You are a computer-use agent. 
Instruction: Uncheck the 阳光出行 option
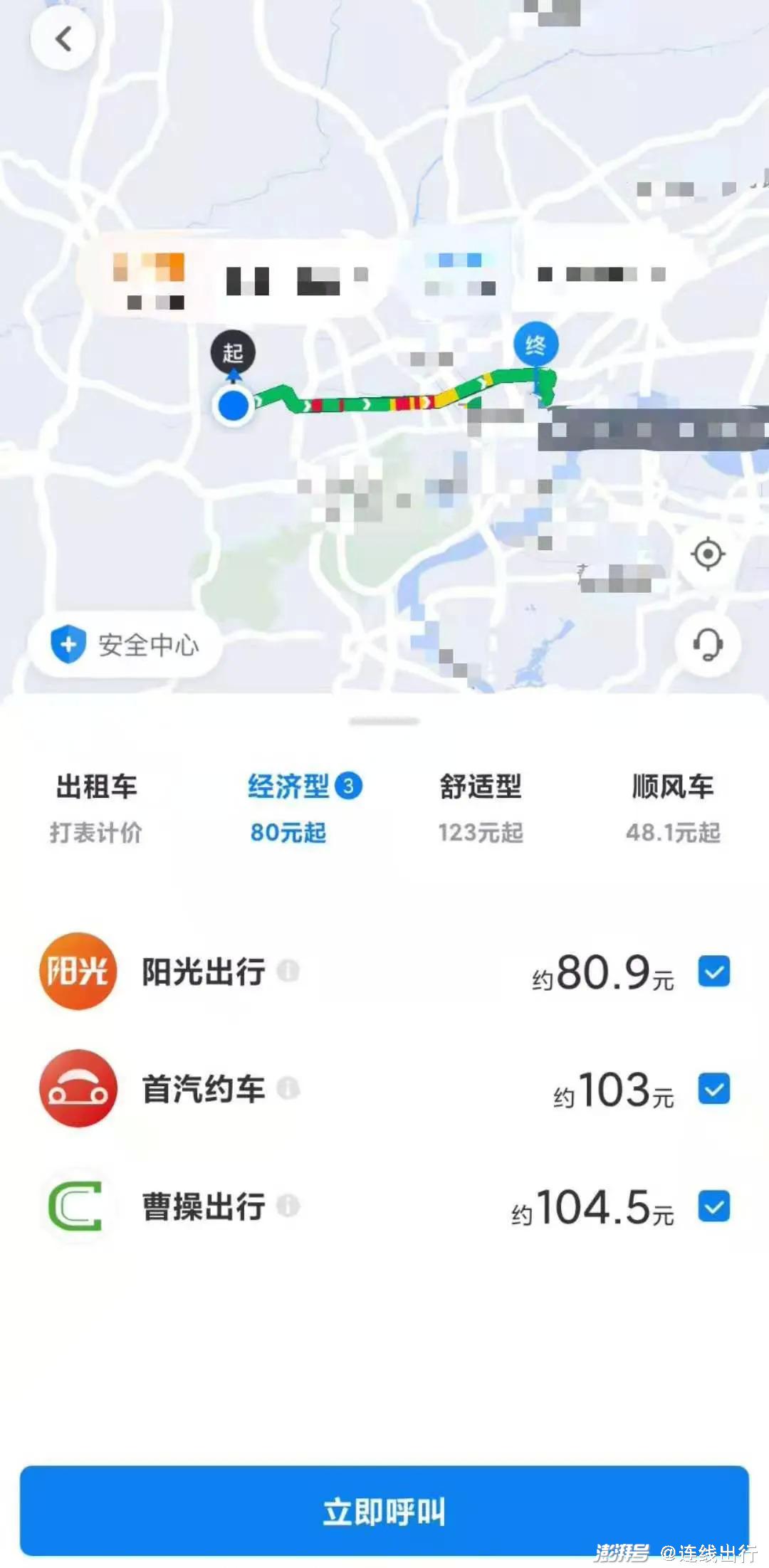(713, 972)
